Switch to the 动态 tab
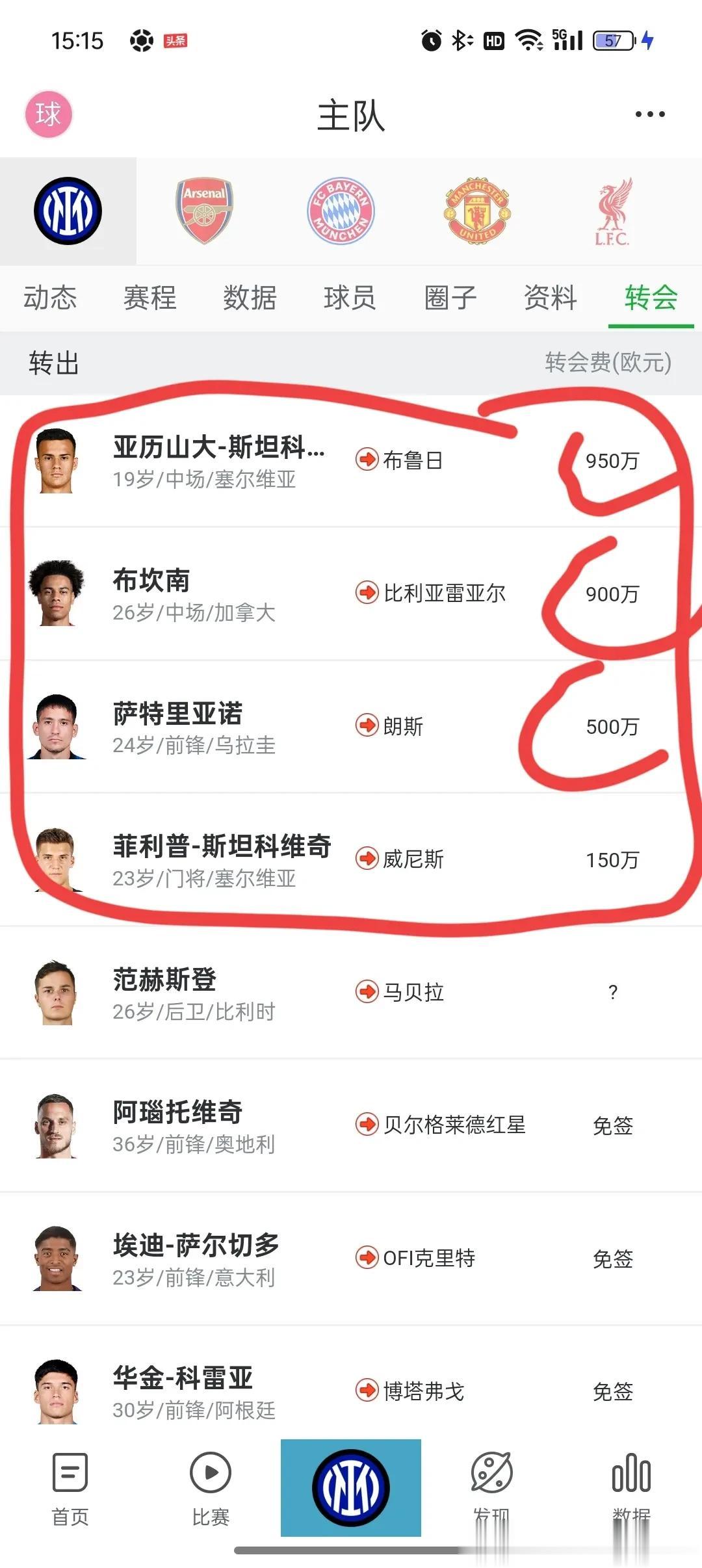The image size is (702, 1568). pyautogui.click(x=50, y=298)
